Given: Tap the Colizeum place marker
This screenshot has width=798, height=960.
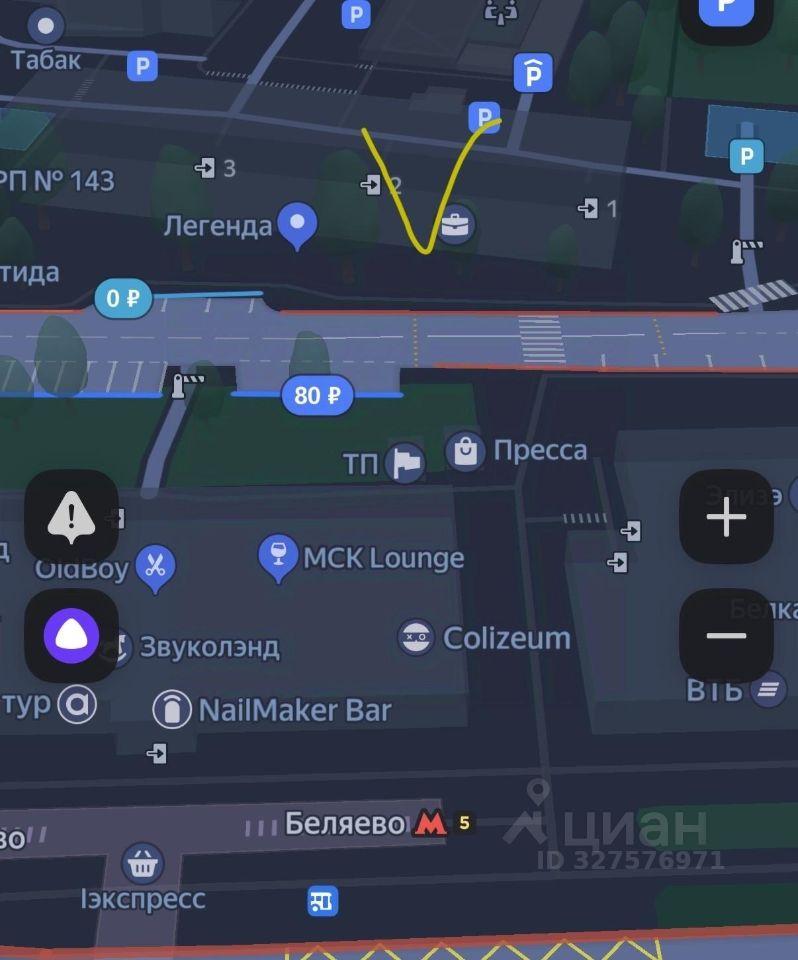Looking at the screenshot, I should (415, 638).
